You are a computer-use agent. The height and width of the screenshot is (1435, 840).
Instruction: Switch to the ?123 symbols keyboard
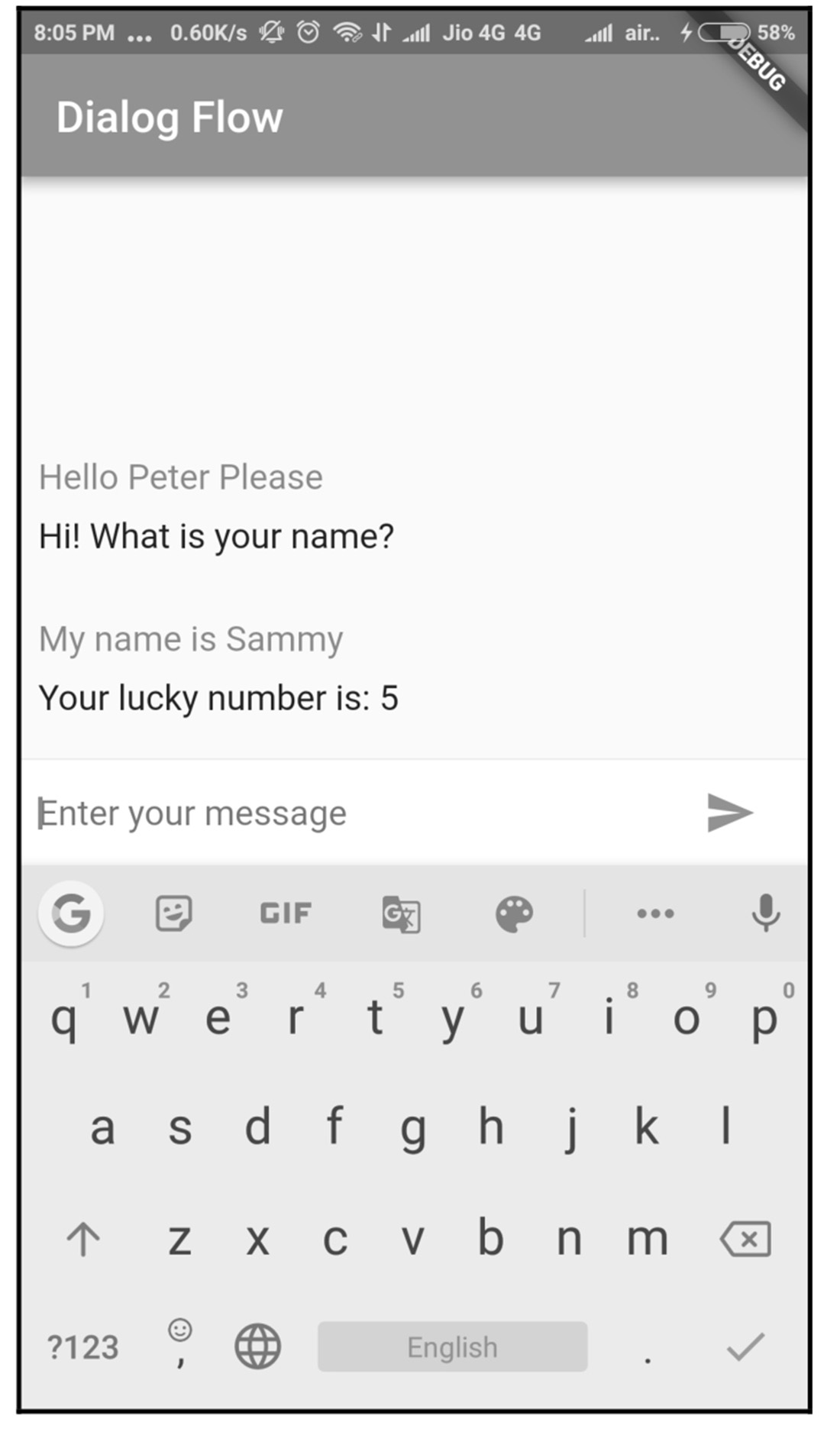coord(82,1347)
